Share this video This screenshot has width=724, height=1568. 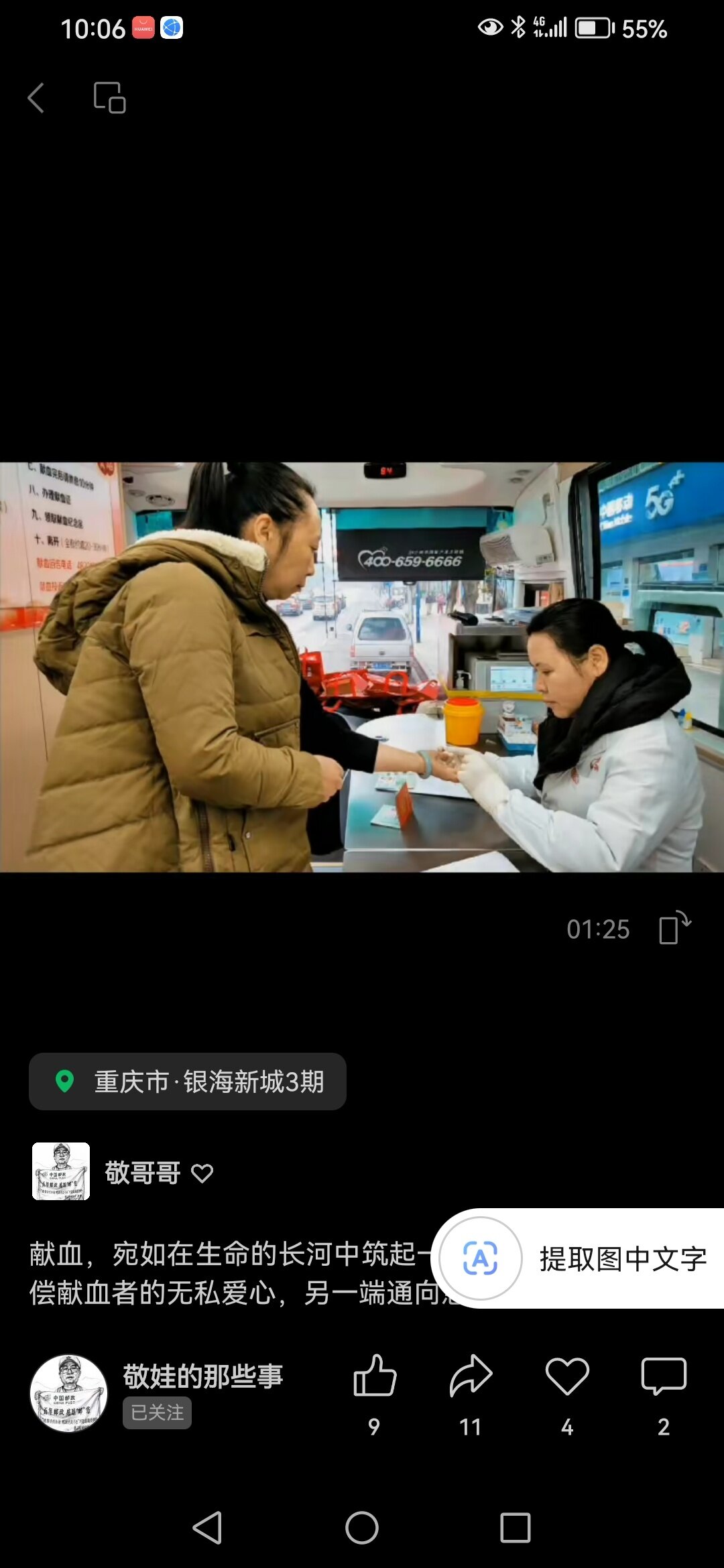coord(471,1393)
